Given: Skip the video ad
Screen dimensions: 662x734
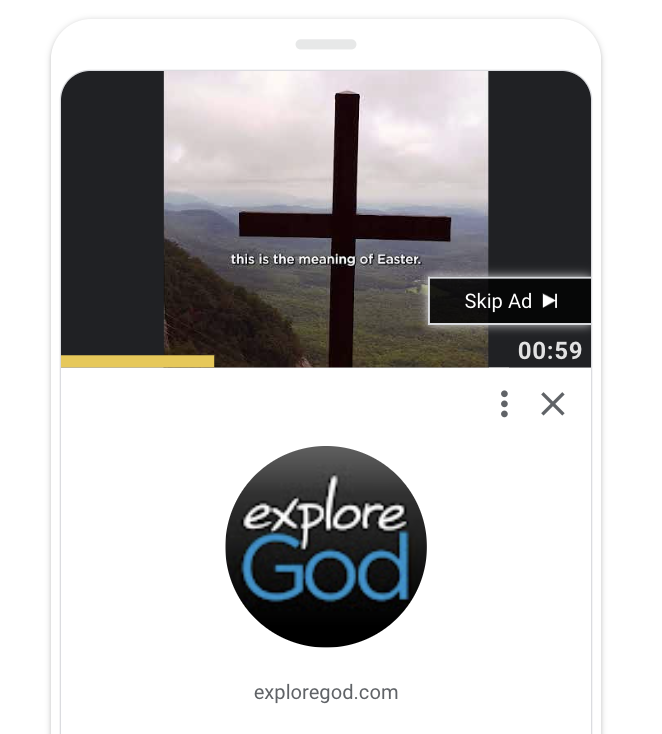Looking at the screenshot, I should click(x=510, y=301).
